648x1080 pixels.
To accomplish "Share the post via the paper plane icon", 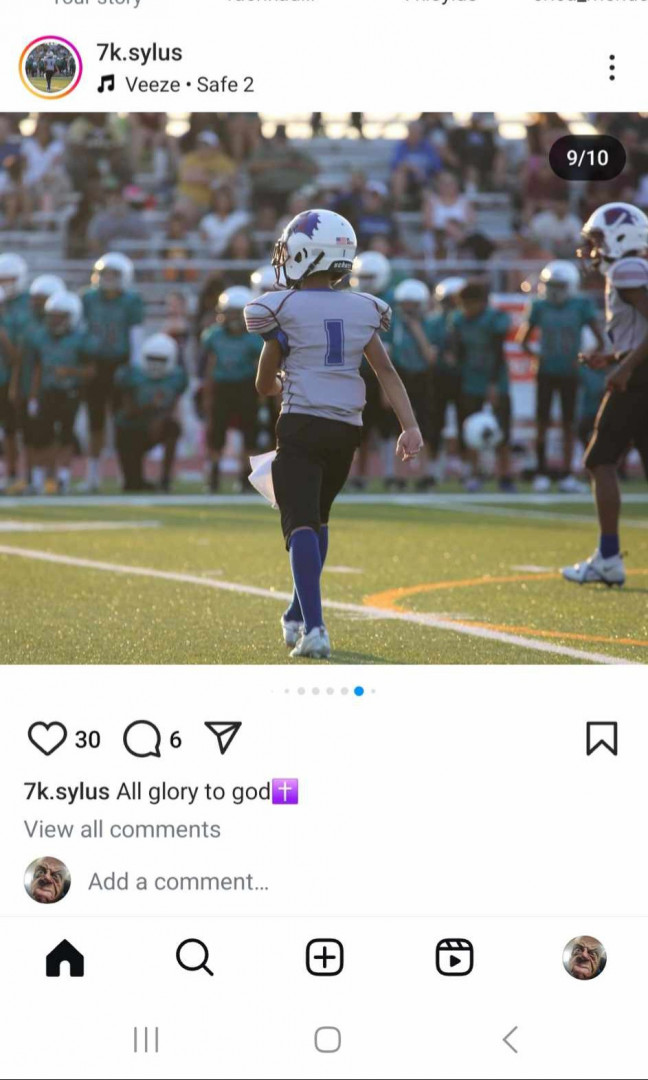I will point(223,737).
